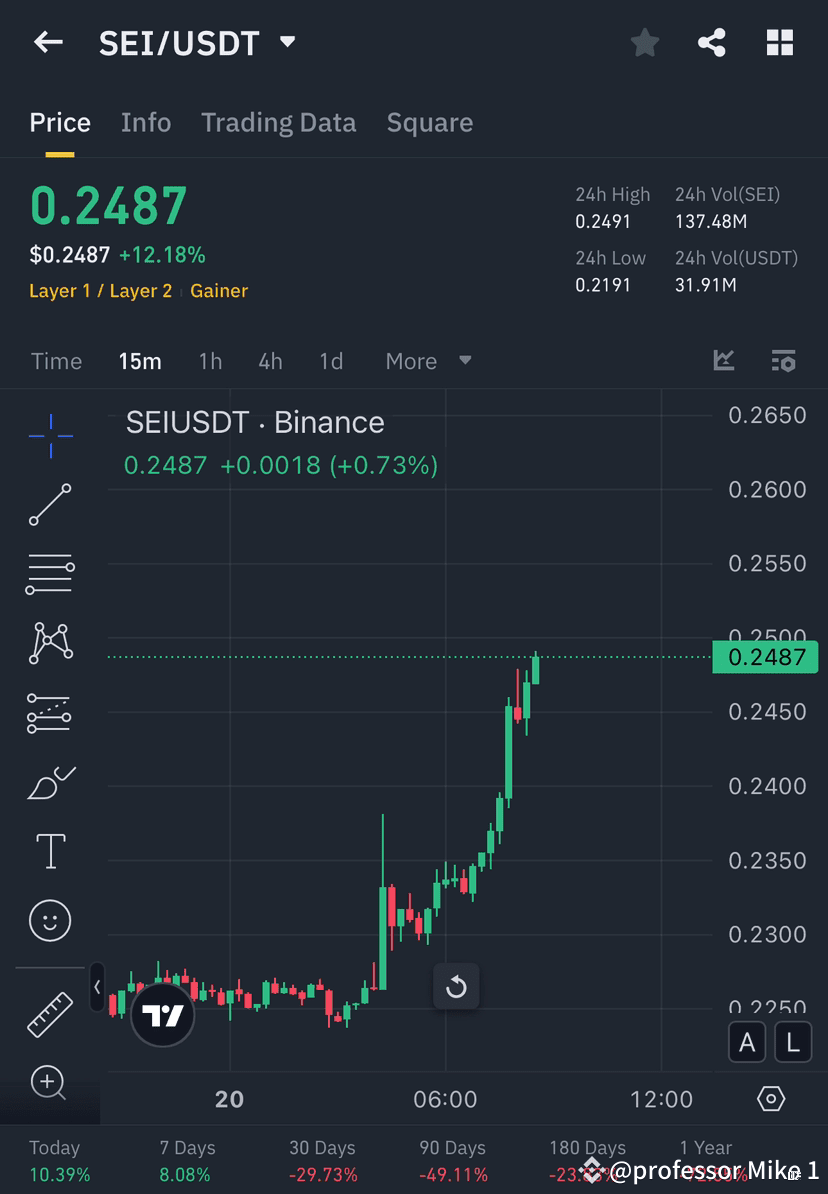Image resolution: width=828 pixels, height=1194 pixels.
Task: Select the XABCD pattern tool
Action: pyautogui.click(x=50, y=643)
